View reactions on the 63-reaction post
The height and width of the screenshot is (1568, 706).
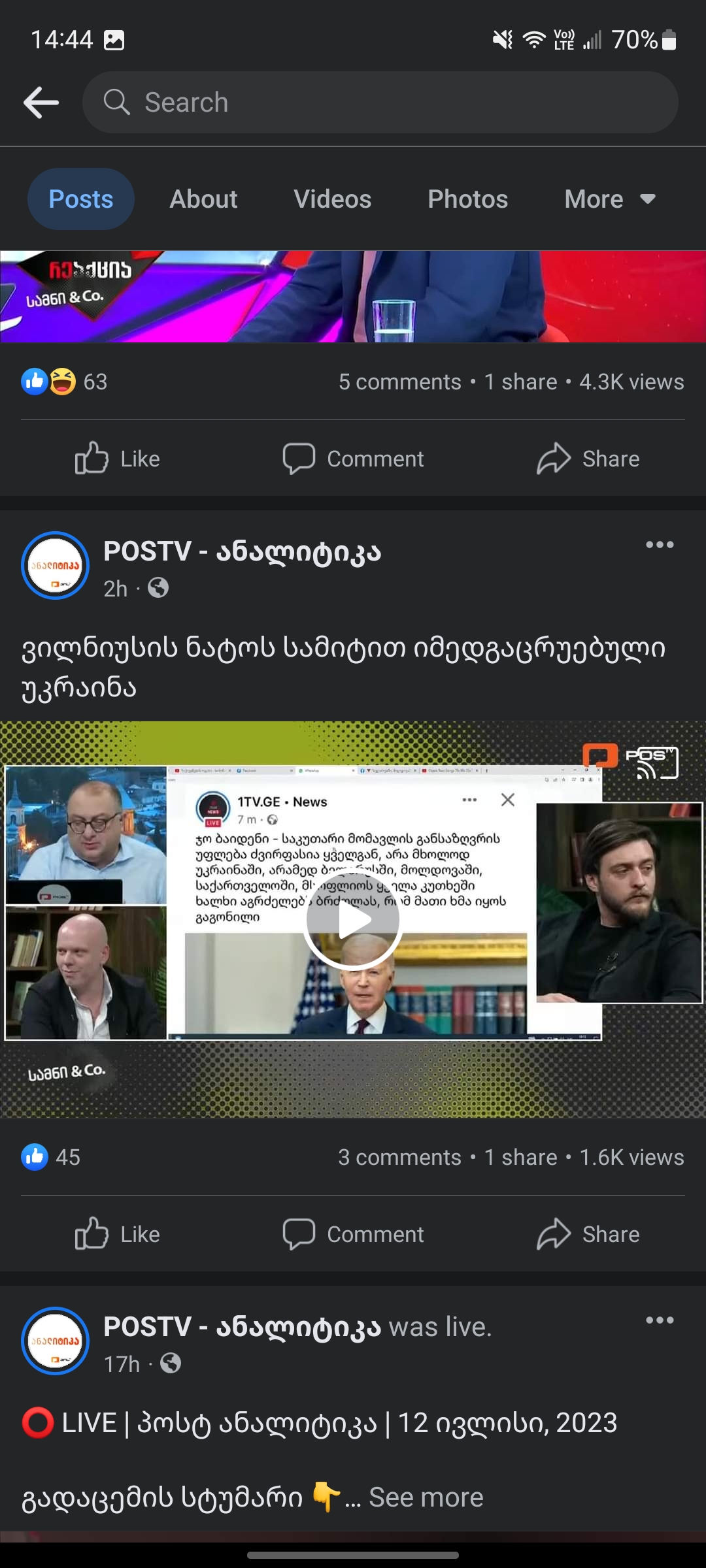(64, 382)
